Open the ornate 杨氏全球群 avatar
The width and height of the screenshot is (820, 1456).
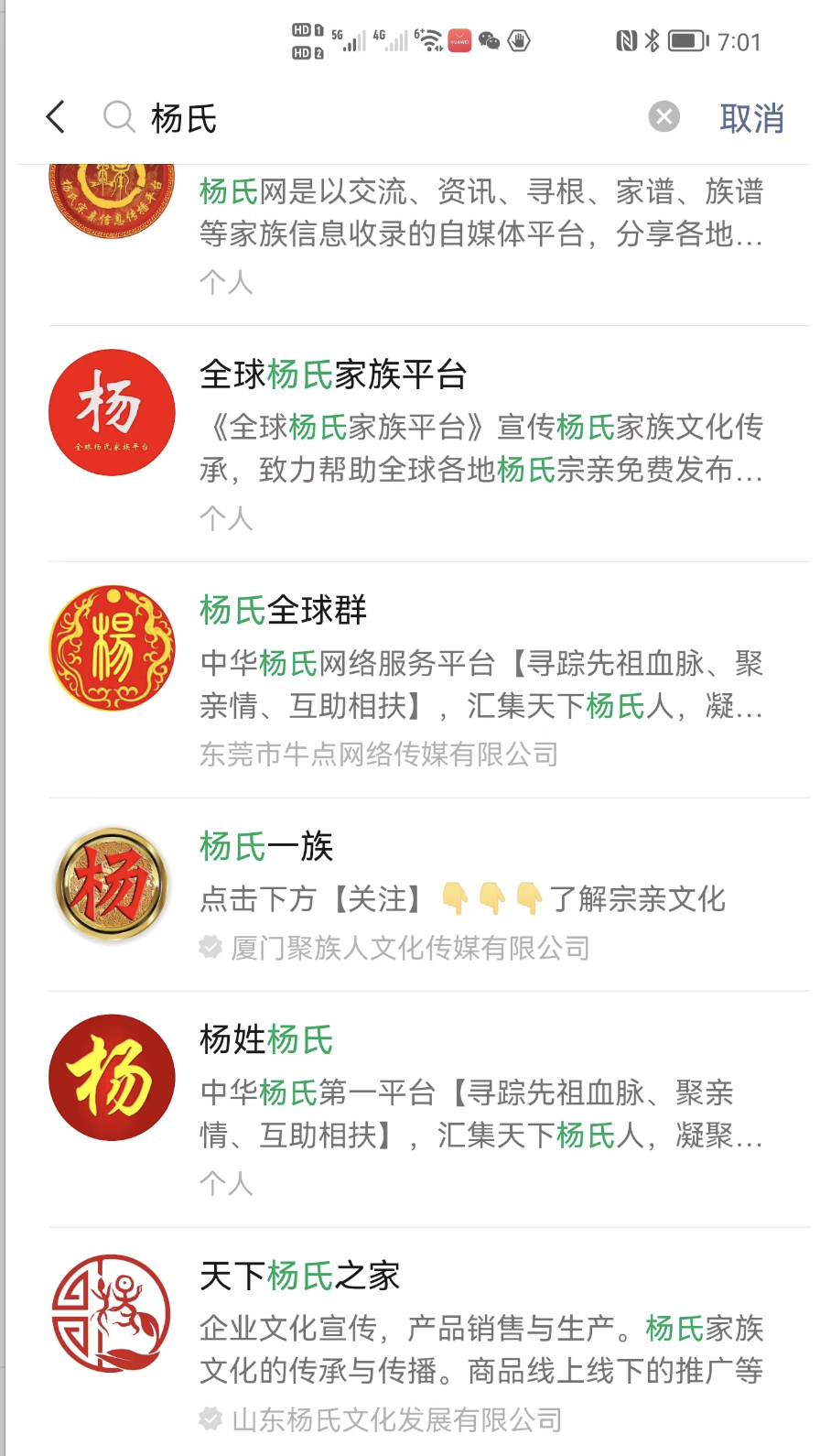coord(111,647)
